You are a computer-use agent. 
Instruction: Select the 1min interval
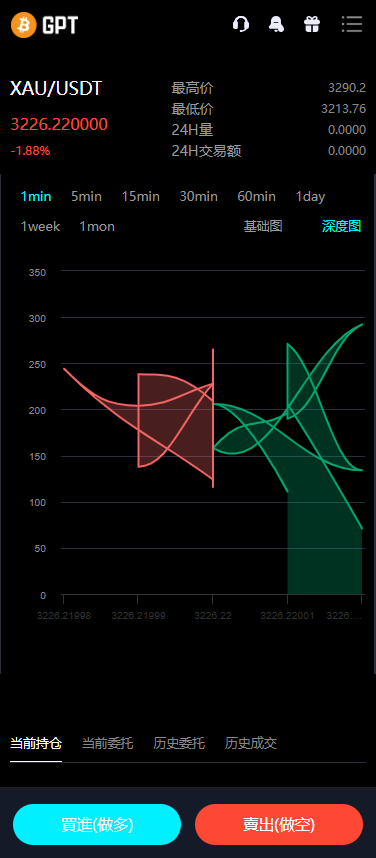point(36,196)
